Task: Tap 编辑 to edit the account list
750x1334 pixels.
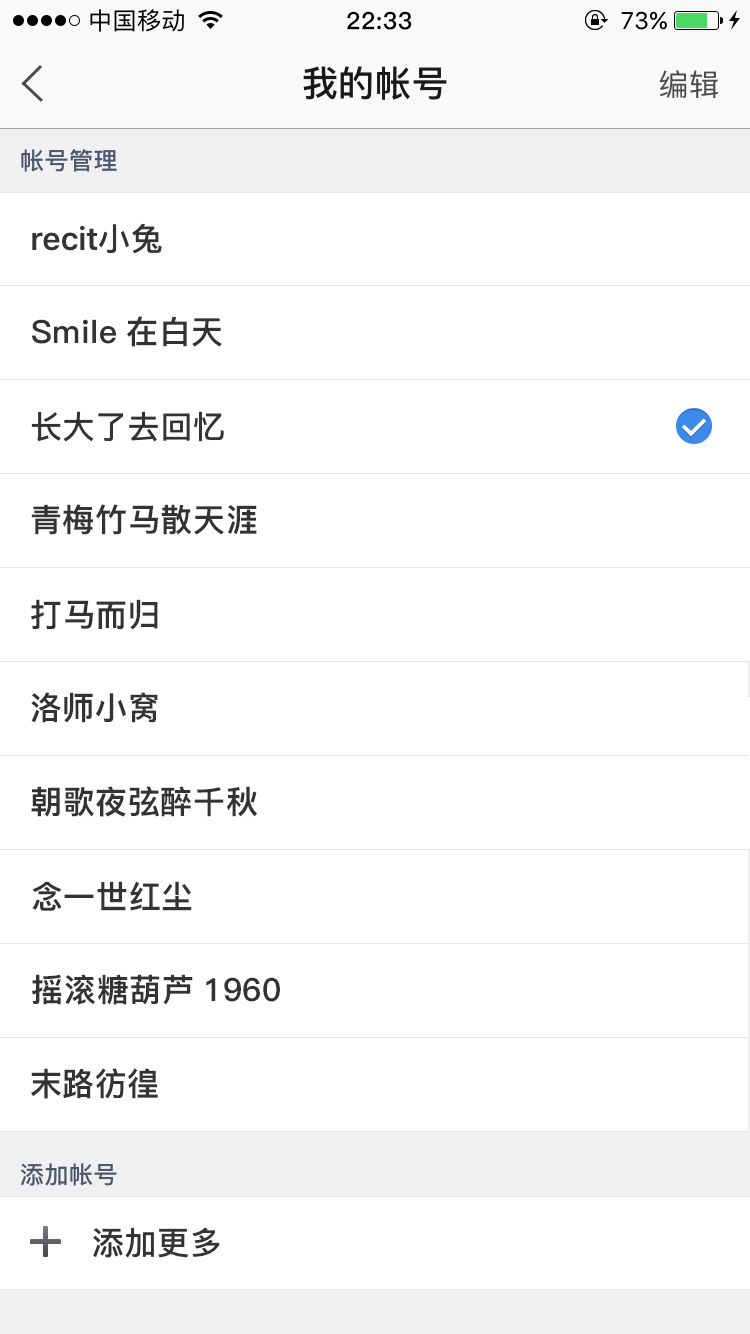Action: click(x=688, y=85)
